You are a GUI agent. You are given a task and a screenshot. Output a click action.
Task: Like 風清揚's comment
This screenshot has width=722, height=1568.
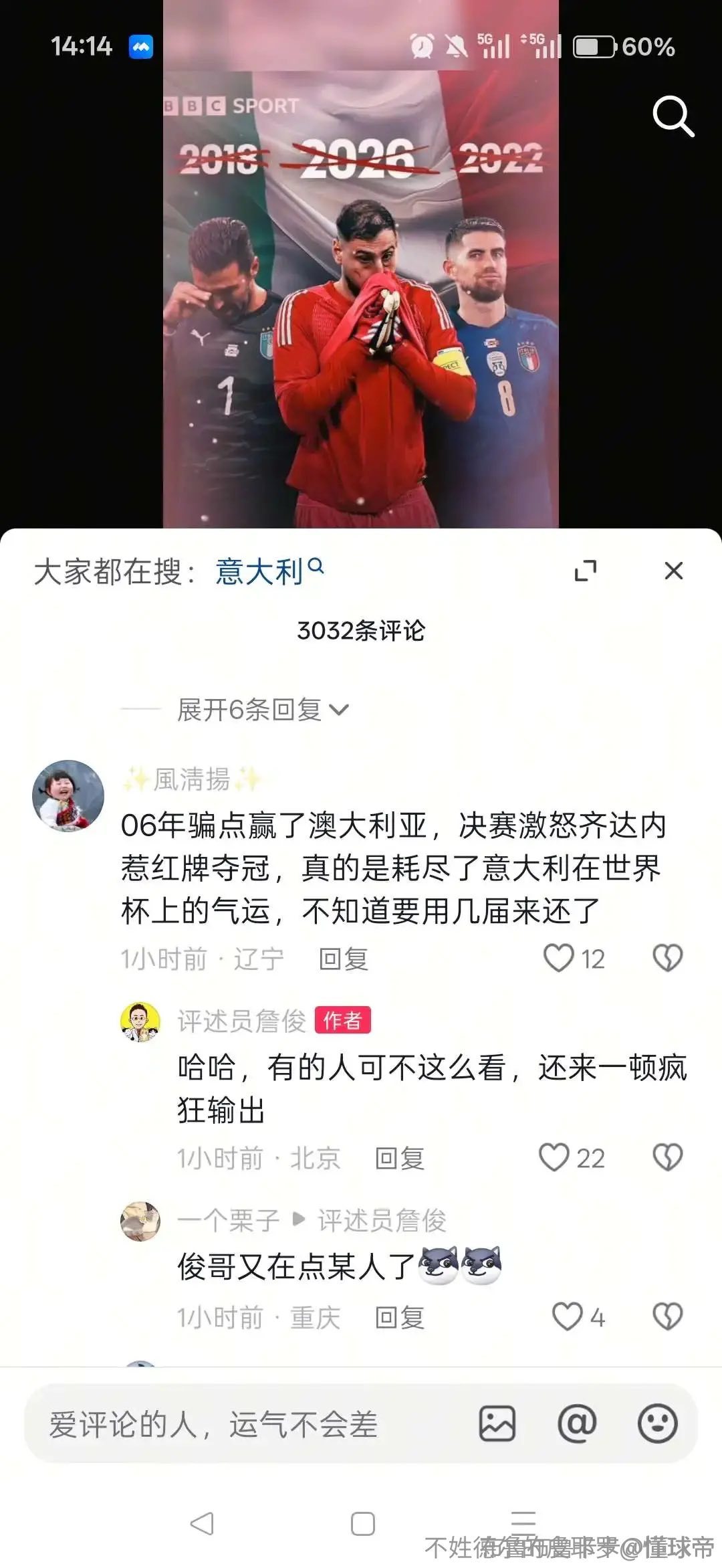[x=559, y=958]
